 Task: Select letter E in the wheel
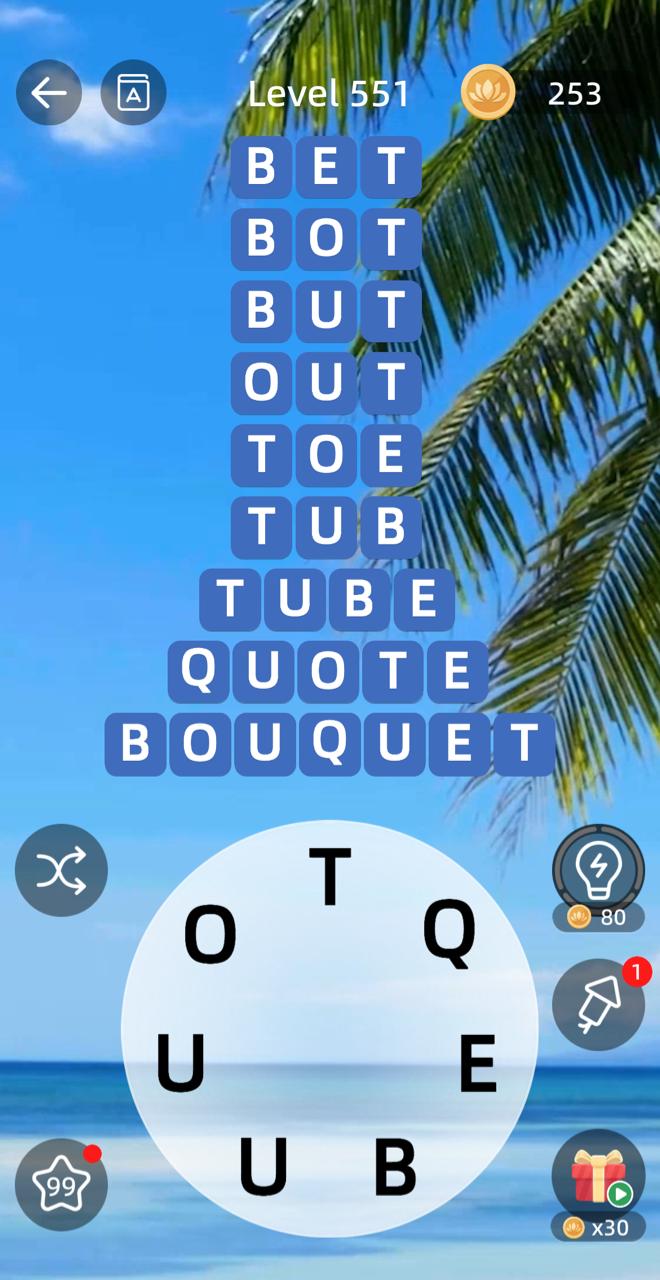pos(478,1063)
